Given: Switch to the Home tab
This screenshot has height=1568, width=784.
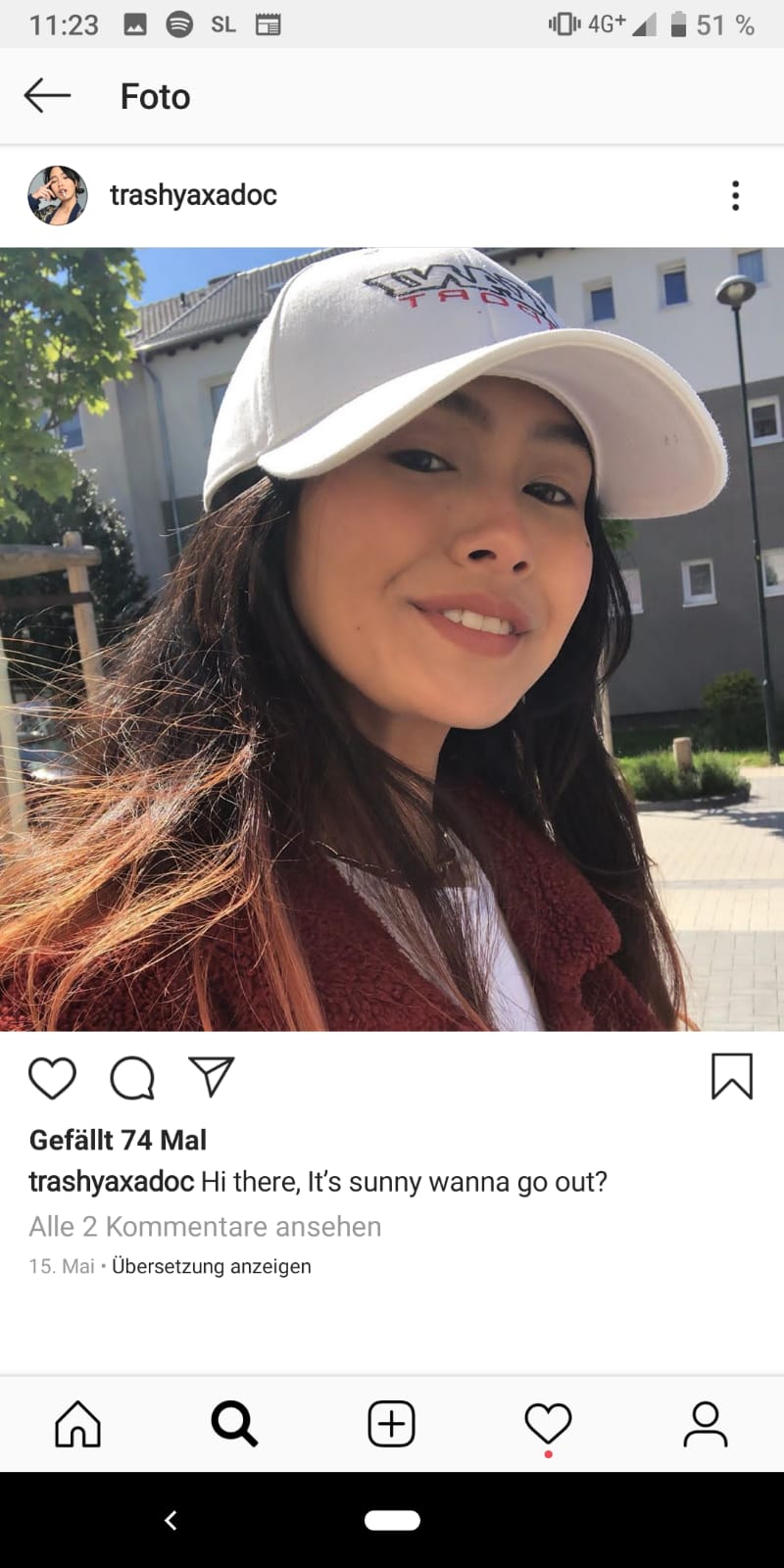Looking at the screenshot, I should 77,1424.
